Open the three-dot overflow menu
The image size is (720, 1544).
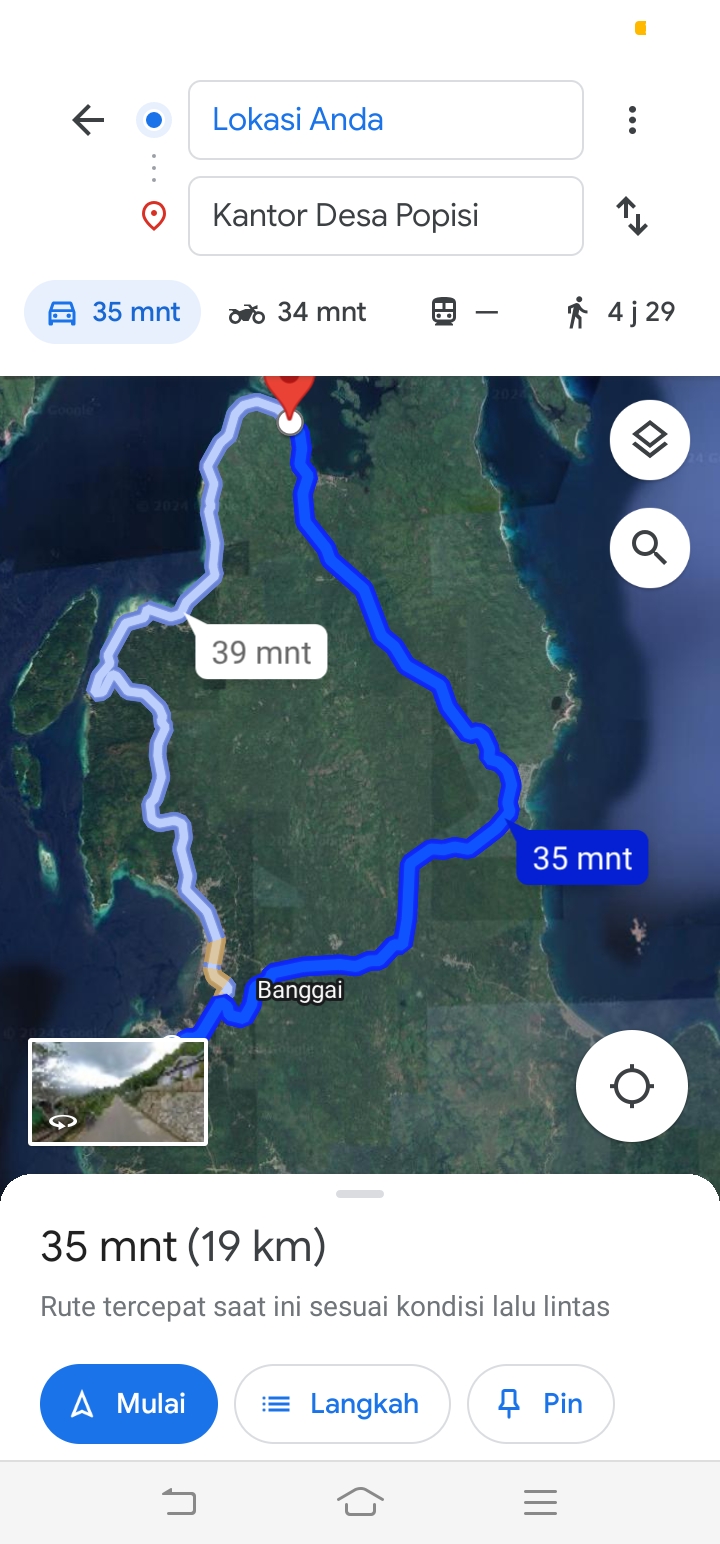[x=632, y=120]
